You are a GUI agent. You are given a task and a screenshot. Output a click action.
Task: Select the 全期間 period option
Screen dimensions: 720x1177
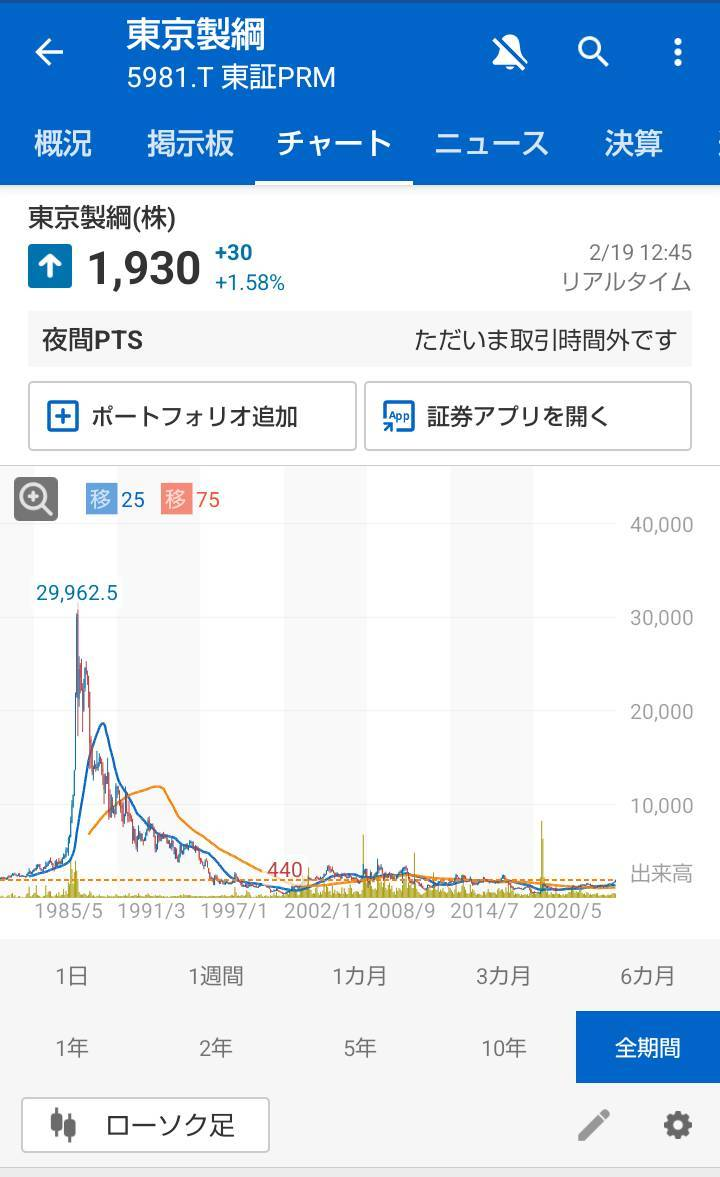pos(648,1047)
